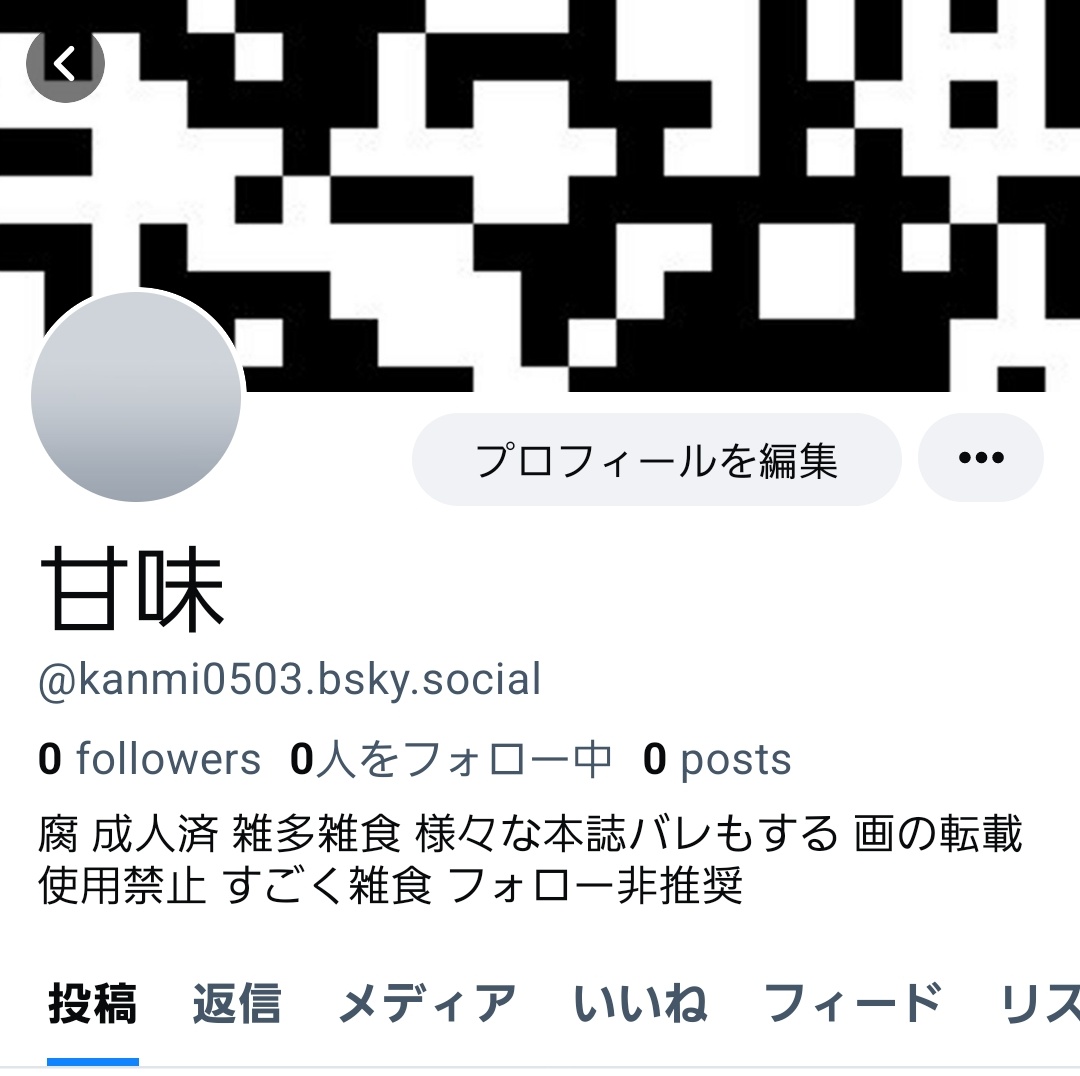Switch to the 返信 replies tab
The image size is (1080, 1076).
[237, 1004]
